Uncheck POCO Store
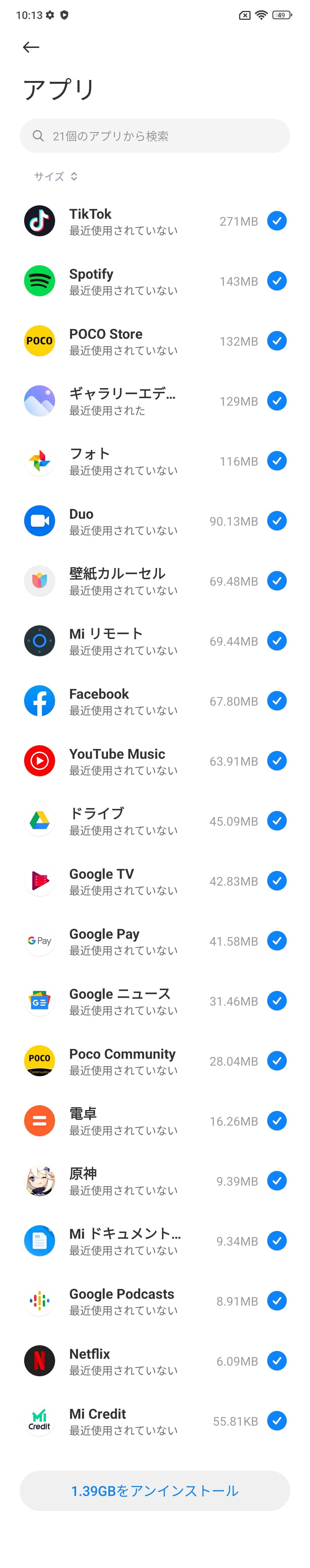The height and width of the screenshot is (1568, 310). 276,341
